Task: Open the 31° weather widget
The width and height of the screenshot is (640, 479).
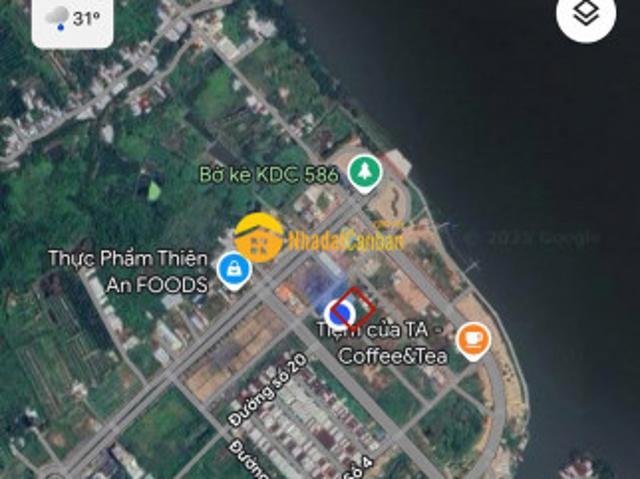Action: click(72, 18)
